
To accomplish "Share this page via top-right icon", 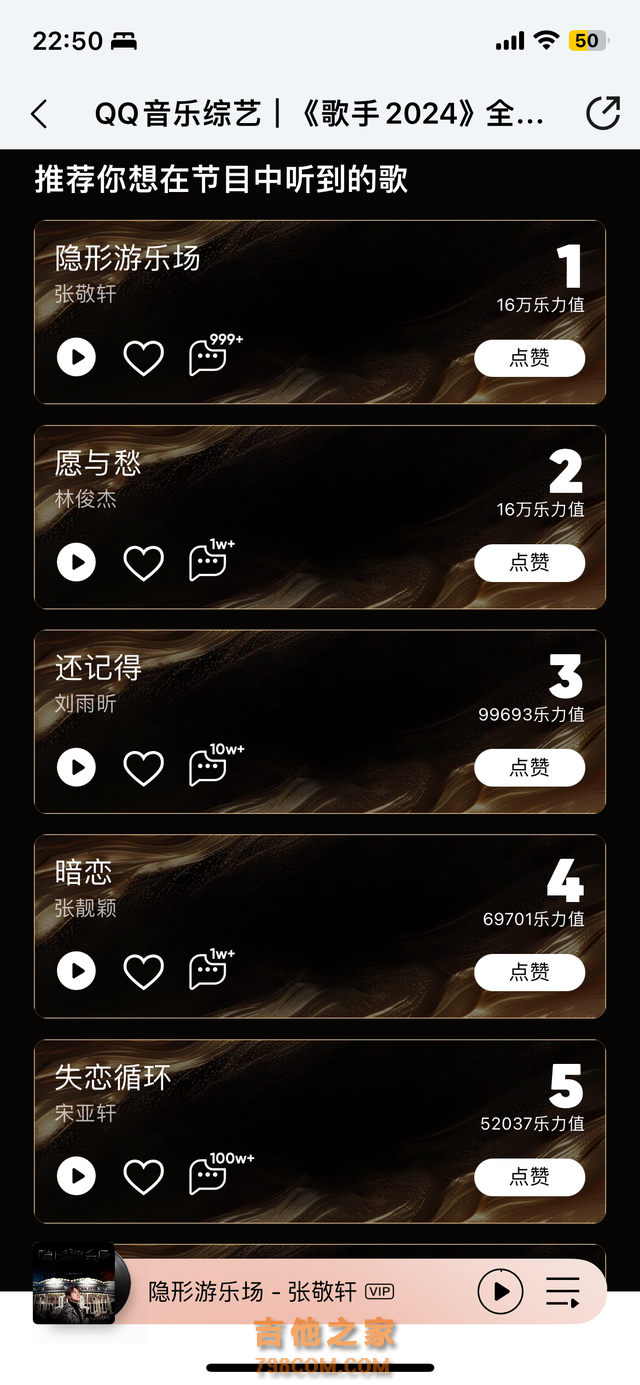I will (602, 114).
